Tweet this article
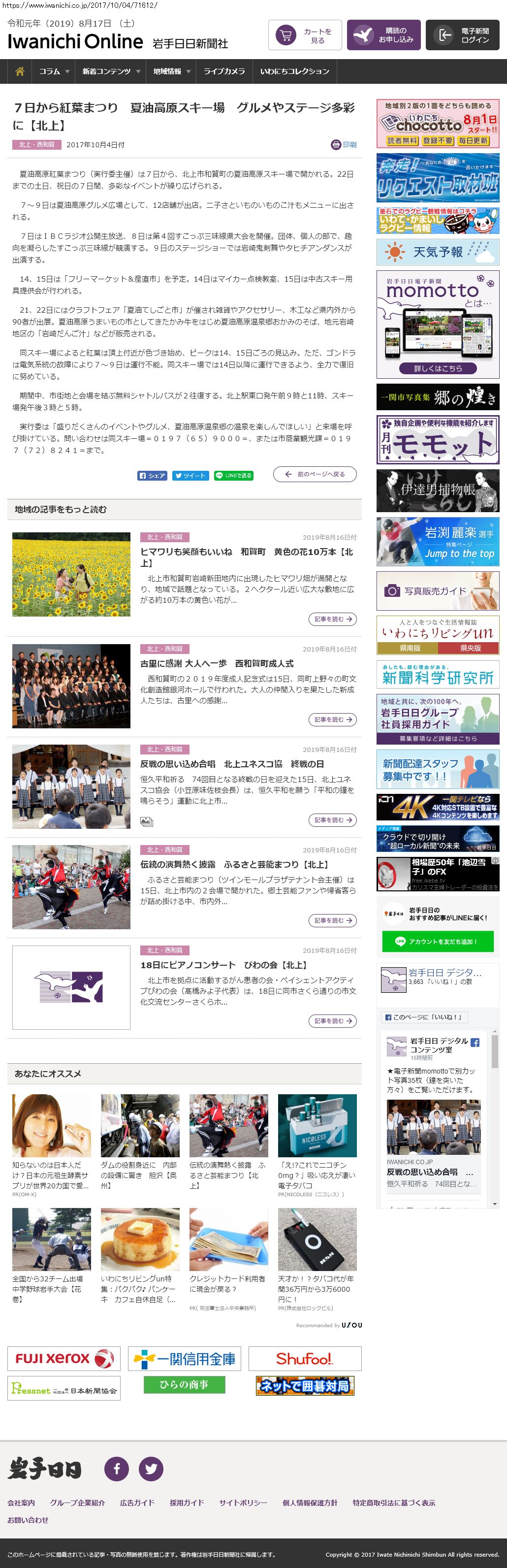The image size is (507, 1568). (x=190, y=475)
